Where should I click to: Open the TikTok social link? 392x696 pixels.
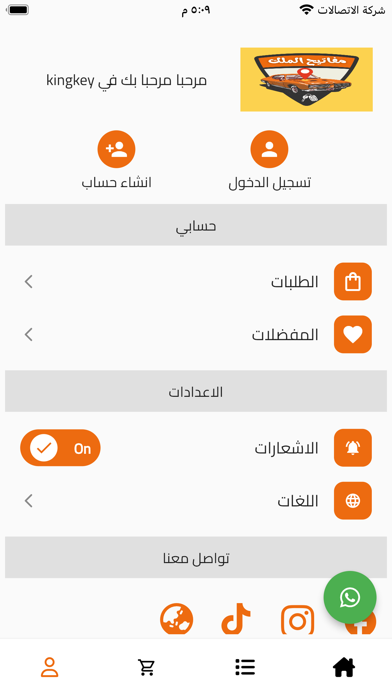click(x=236, y=618)
